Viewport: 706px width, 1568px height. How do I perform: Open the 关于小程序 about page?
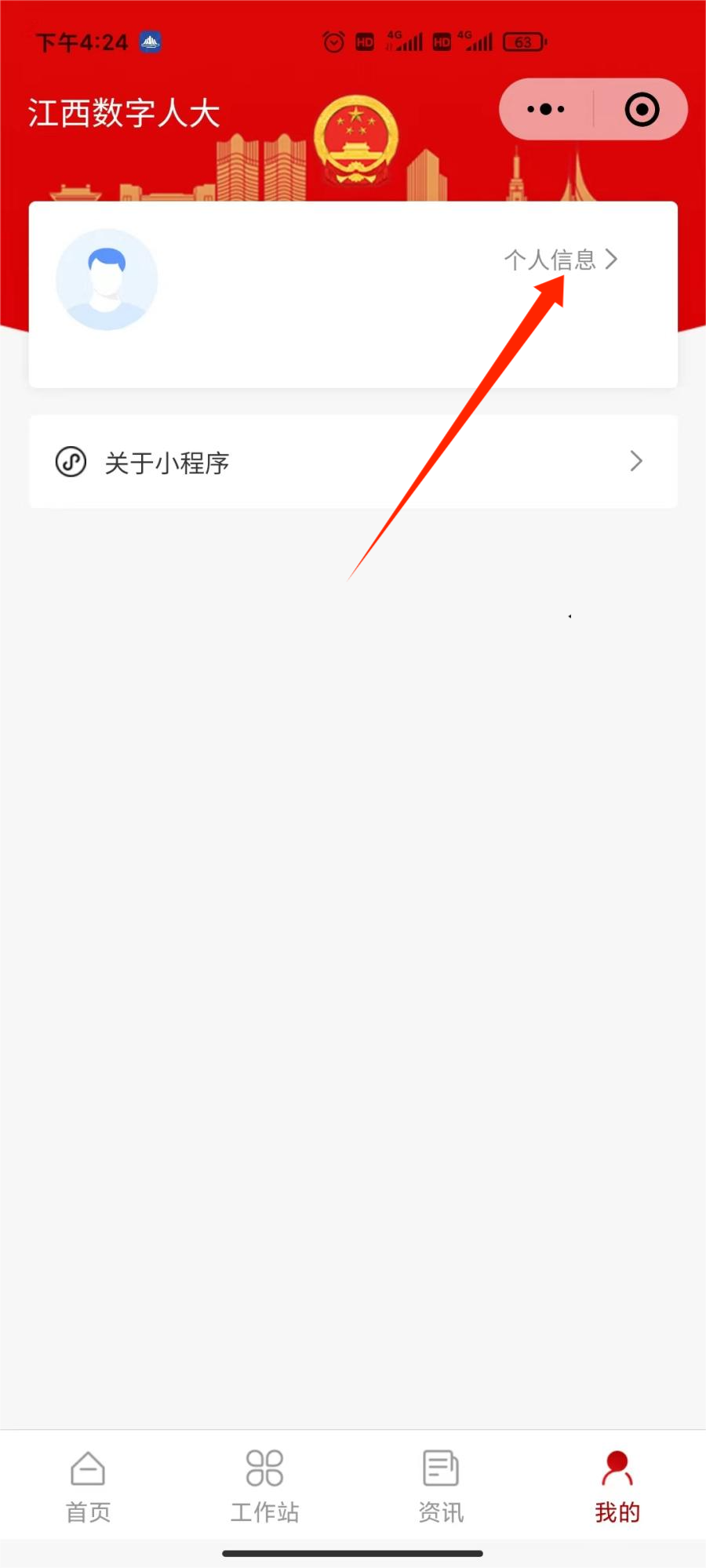(166, 462)
